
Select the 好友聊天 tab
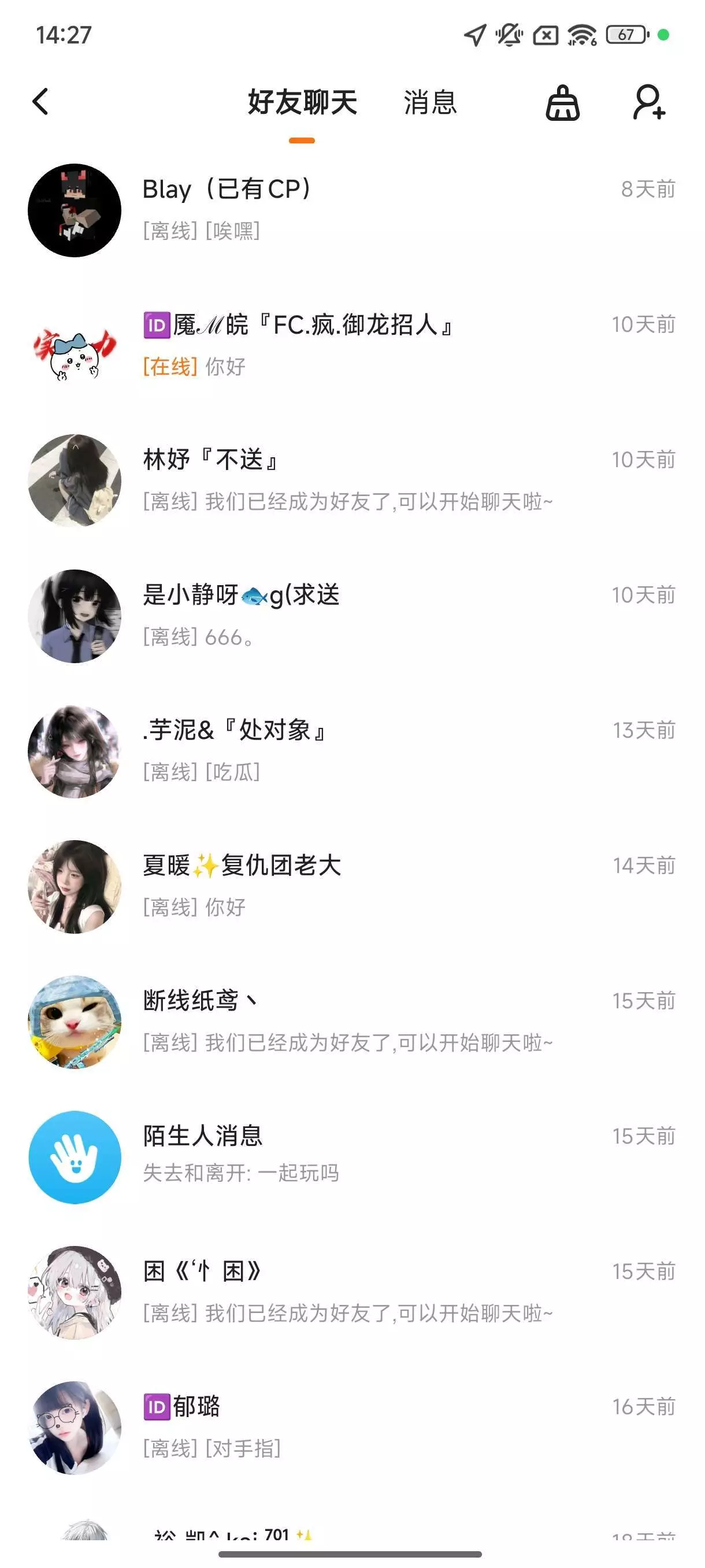[302, 102]
